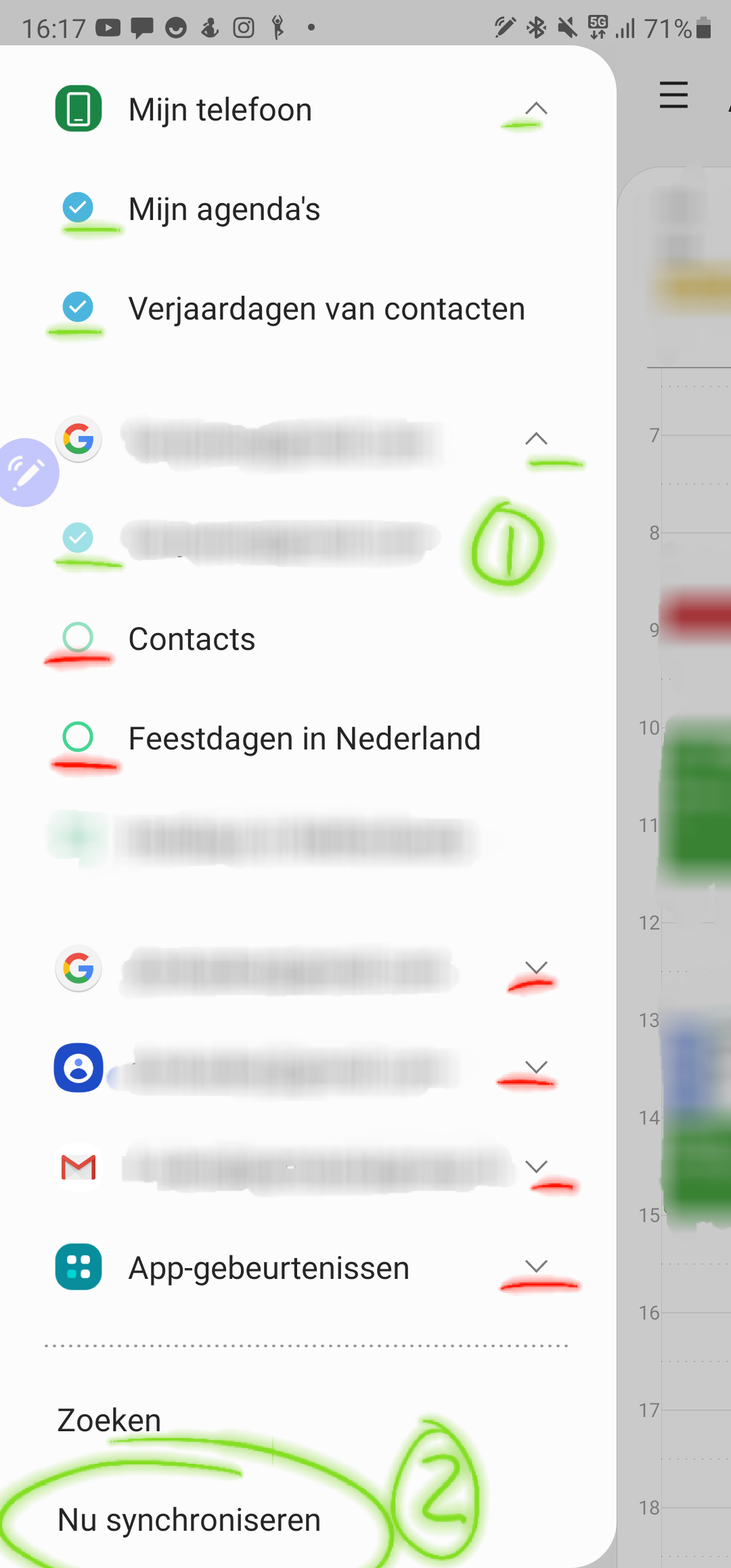Expand the App-gebeurtenissen section

(535, 1267)
